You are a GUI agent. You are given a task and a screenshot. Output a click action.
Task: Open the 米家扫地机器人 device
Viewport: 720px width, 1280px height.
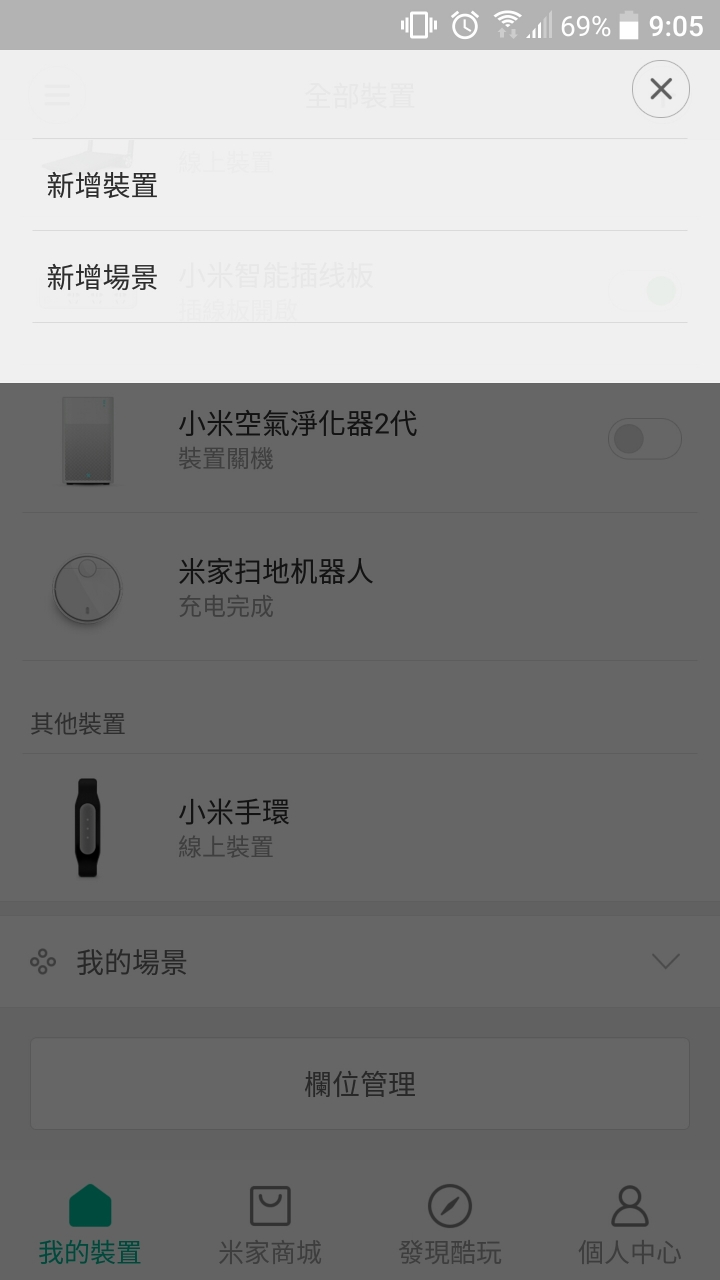click(360, 587)
